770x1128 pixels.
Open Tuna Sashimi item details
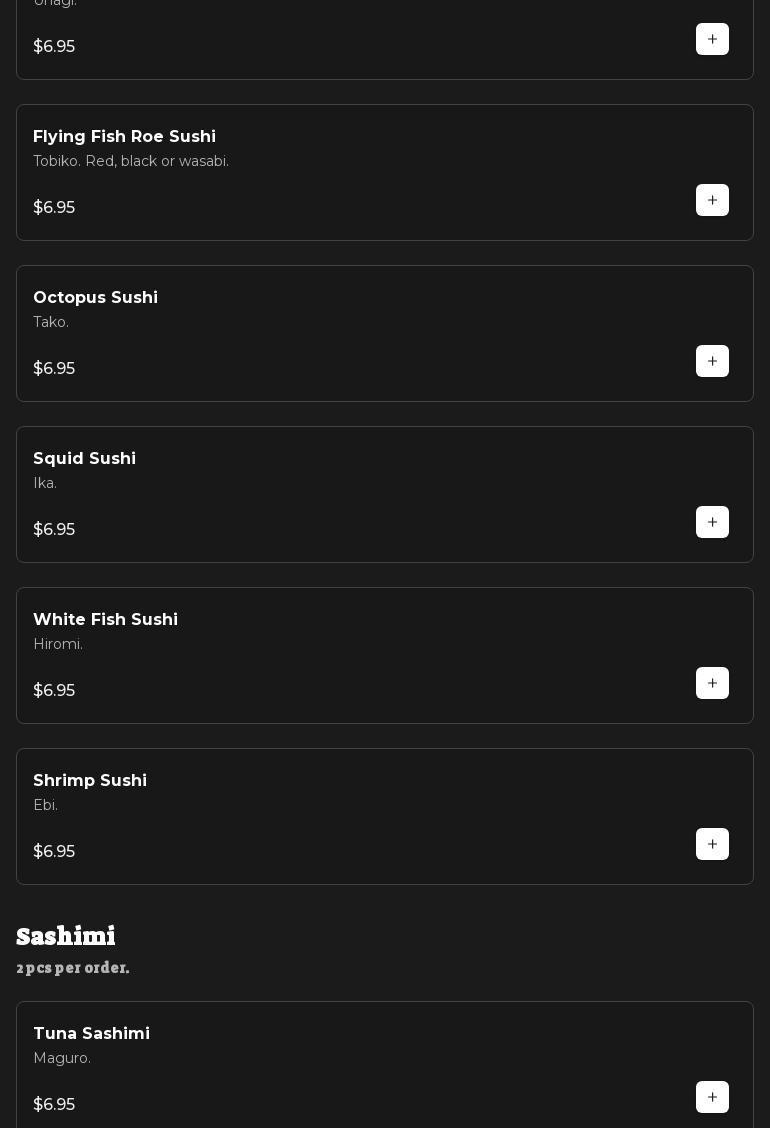click(91, 1034)
